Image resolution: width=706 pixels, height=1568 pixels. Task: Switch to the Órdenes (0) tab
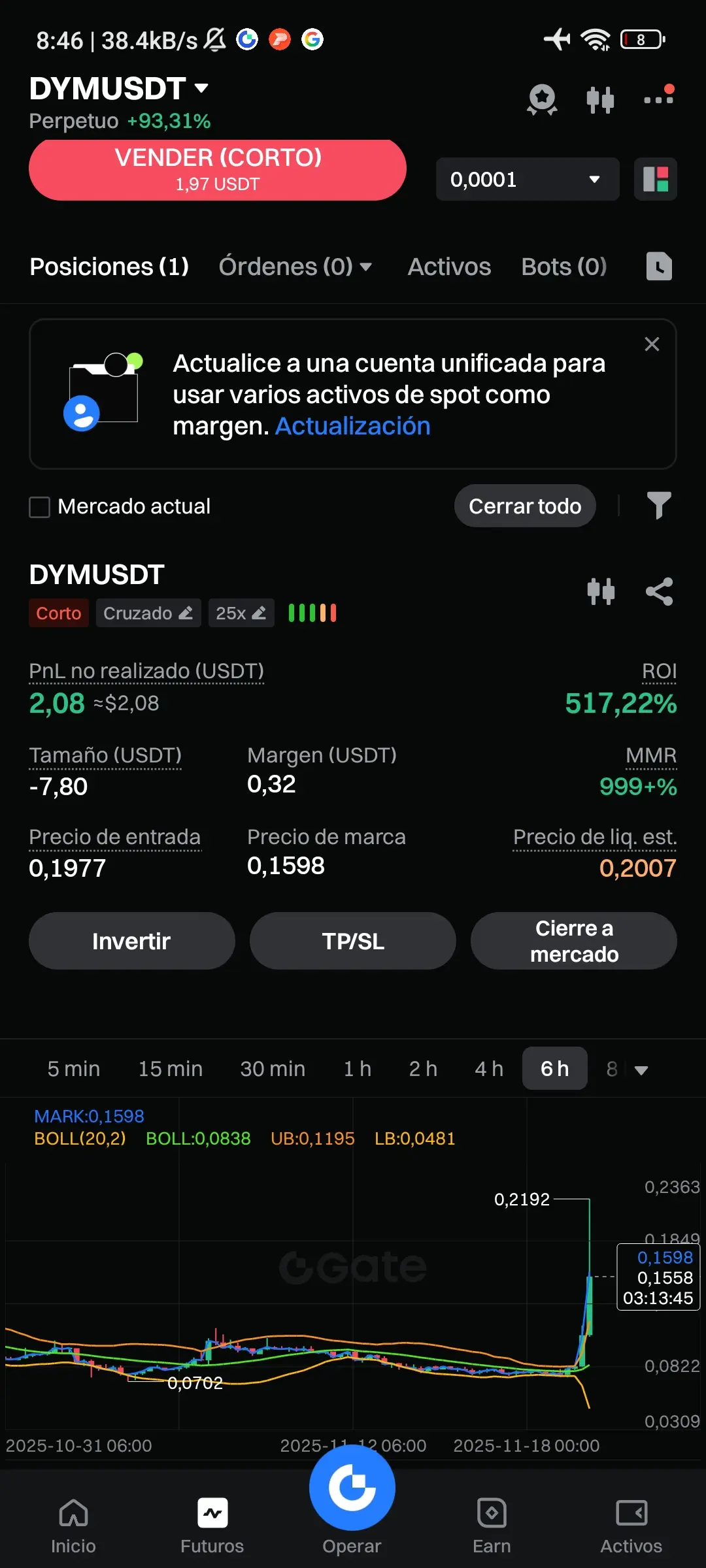(x=295, y=267)
